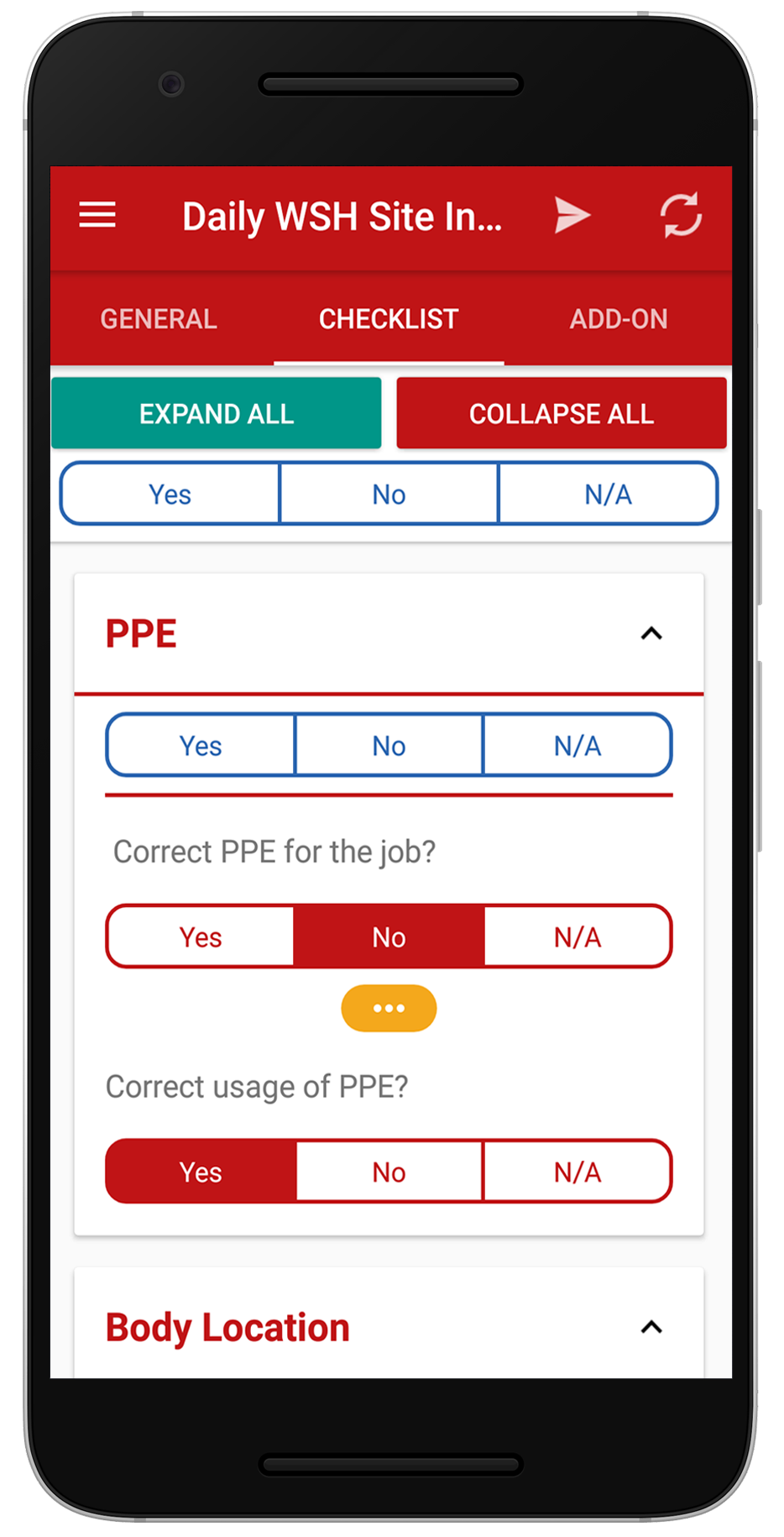Select N/A for Correct usage of PPE

pos(578,1172)
